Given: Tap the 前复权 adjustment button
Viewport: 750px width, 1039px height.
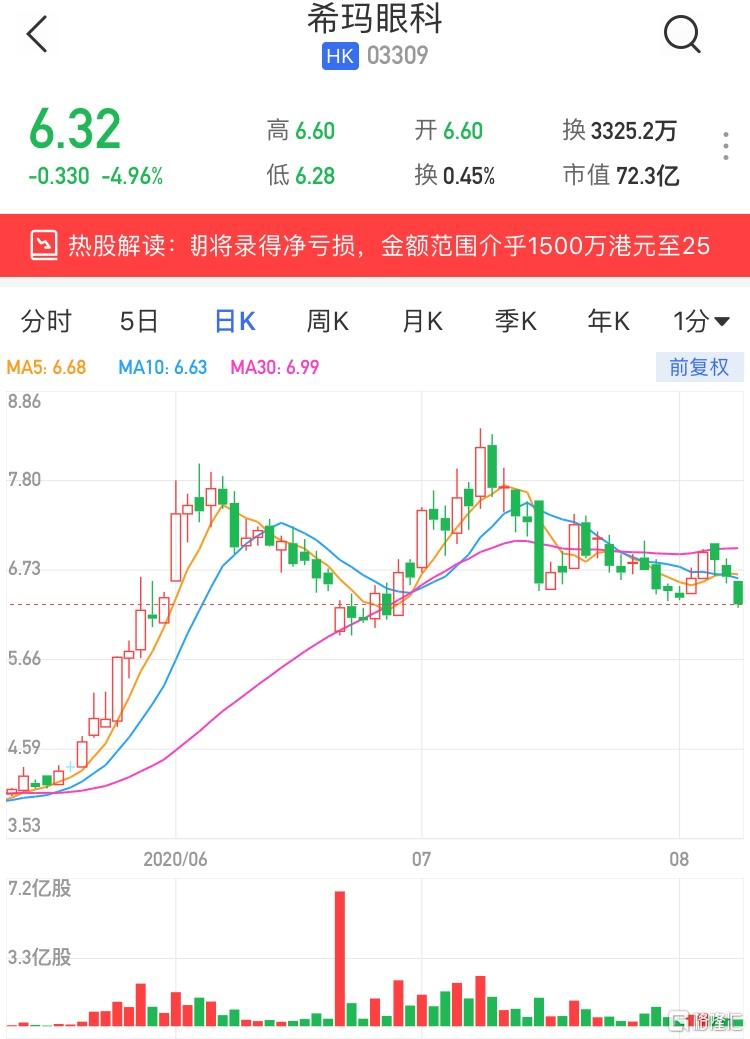Looking at the screenshot, I should [699, 367].
